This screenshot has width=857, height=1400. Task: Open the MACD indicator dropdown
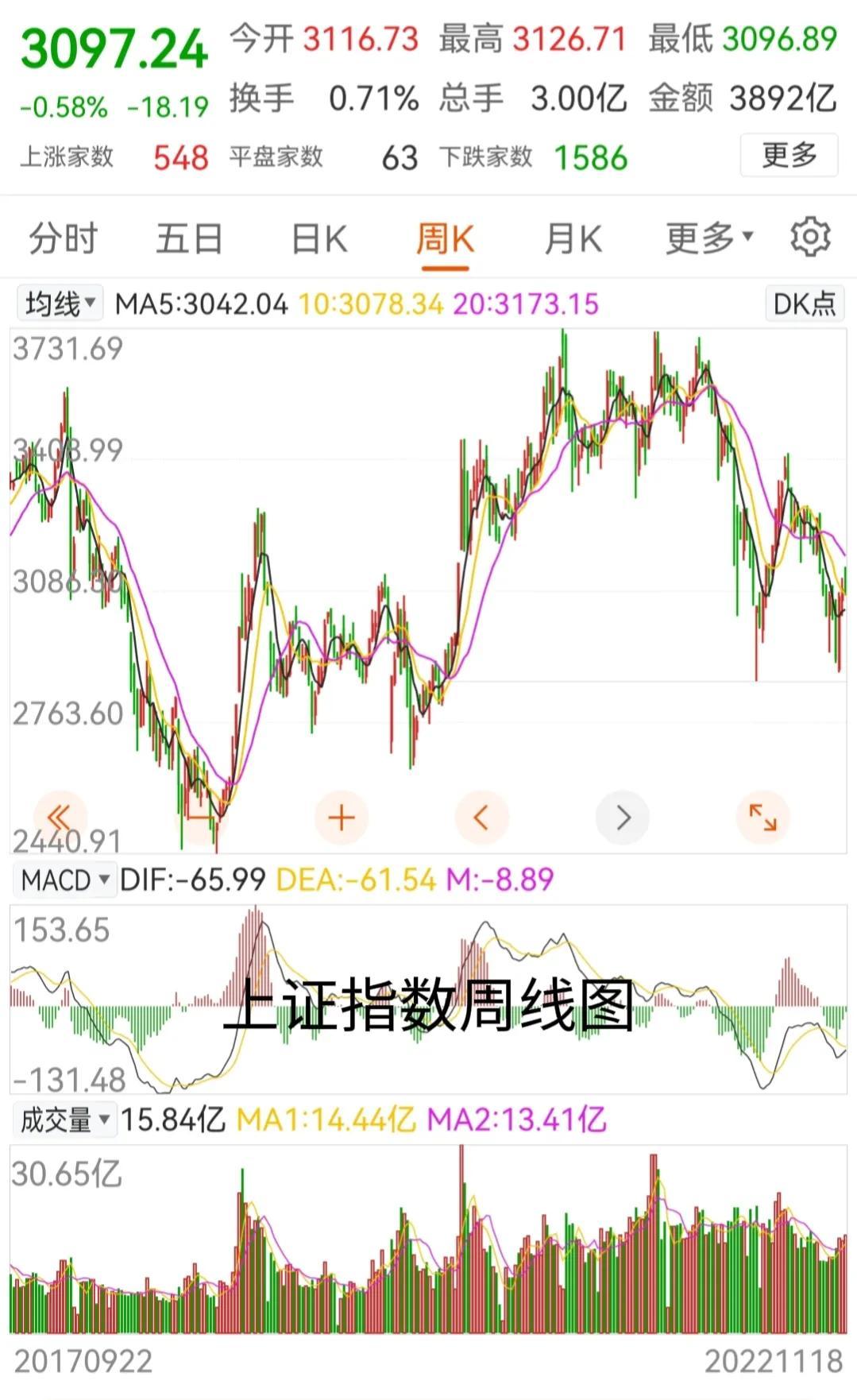click(x=65, y=880)
